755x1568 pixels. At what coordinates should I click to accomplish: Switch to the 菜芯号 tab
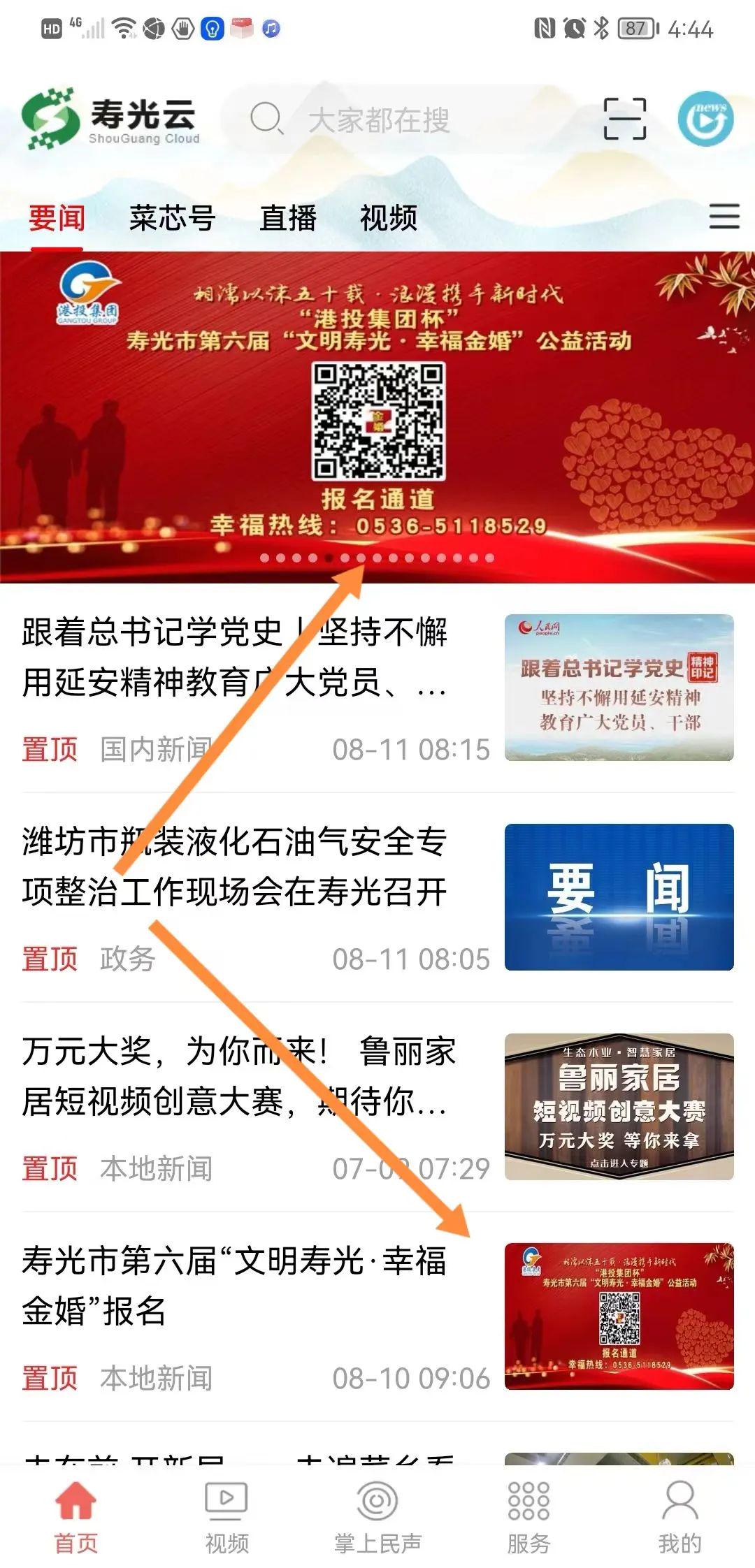[172, 217]
